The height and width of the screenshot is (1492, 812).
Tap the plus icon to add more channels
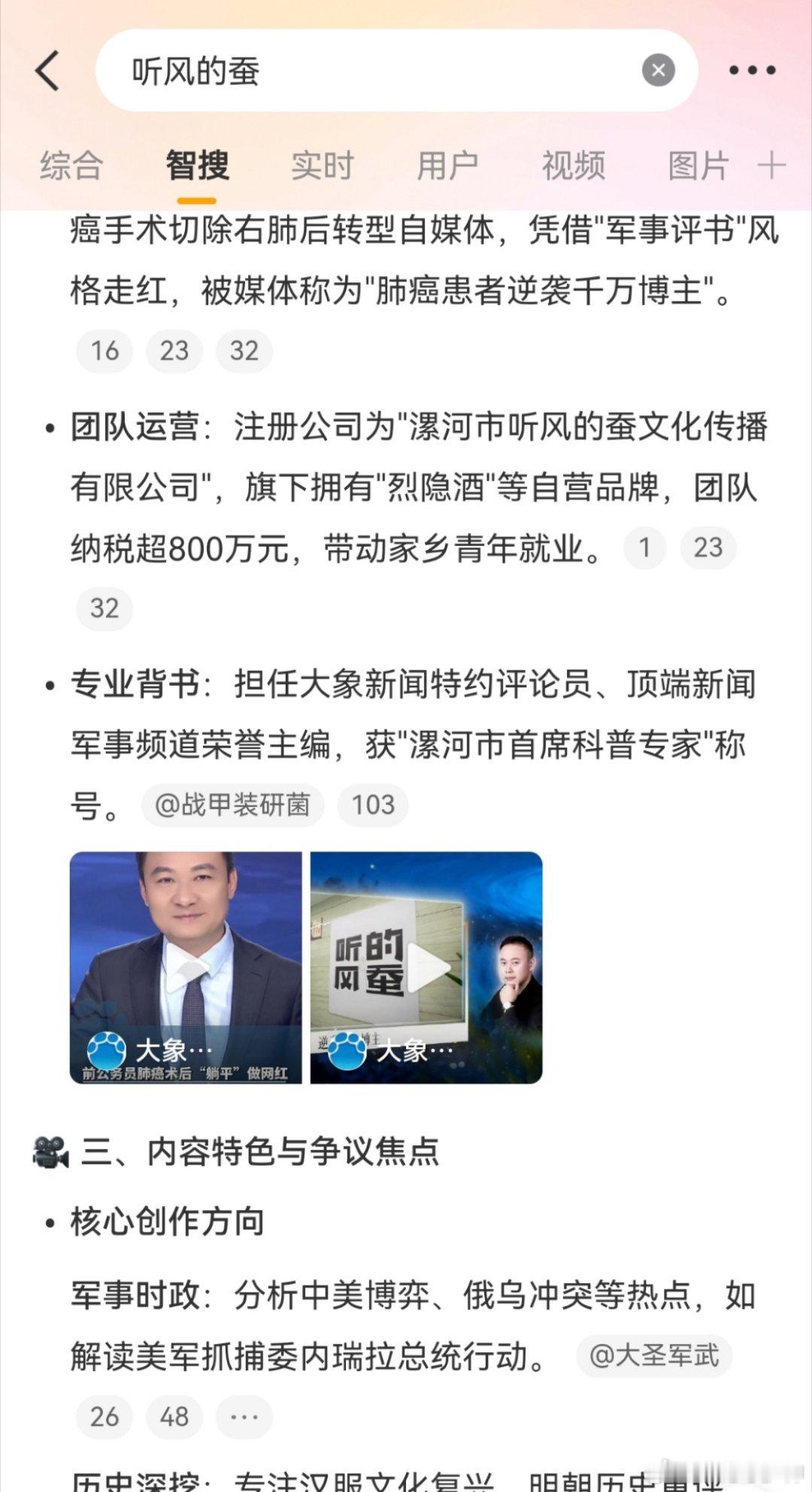point(773,165)
